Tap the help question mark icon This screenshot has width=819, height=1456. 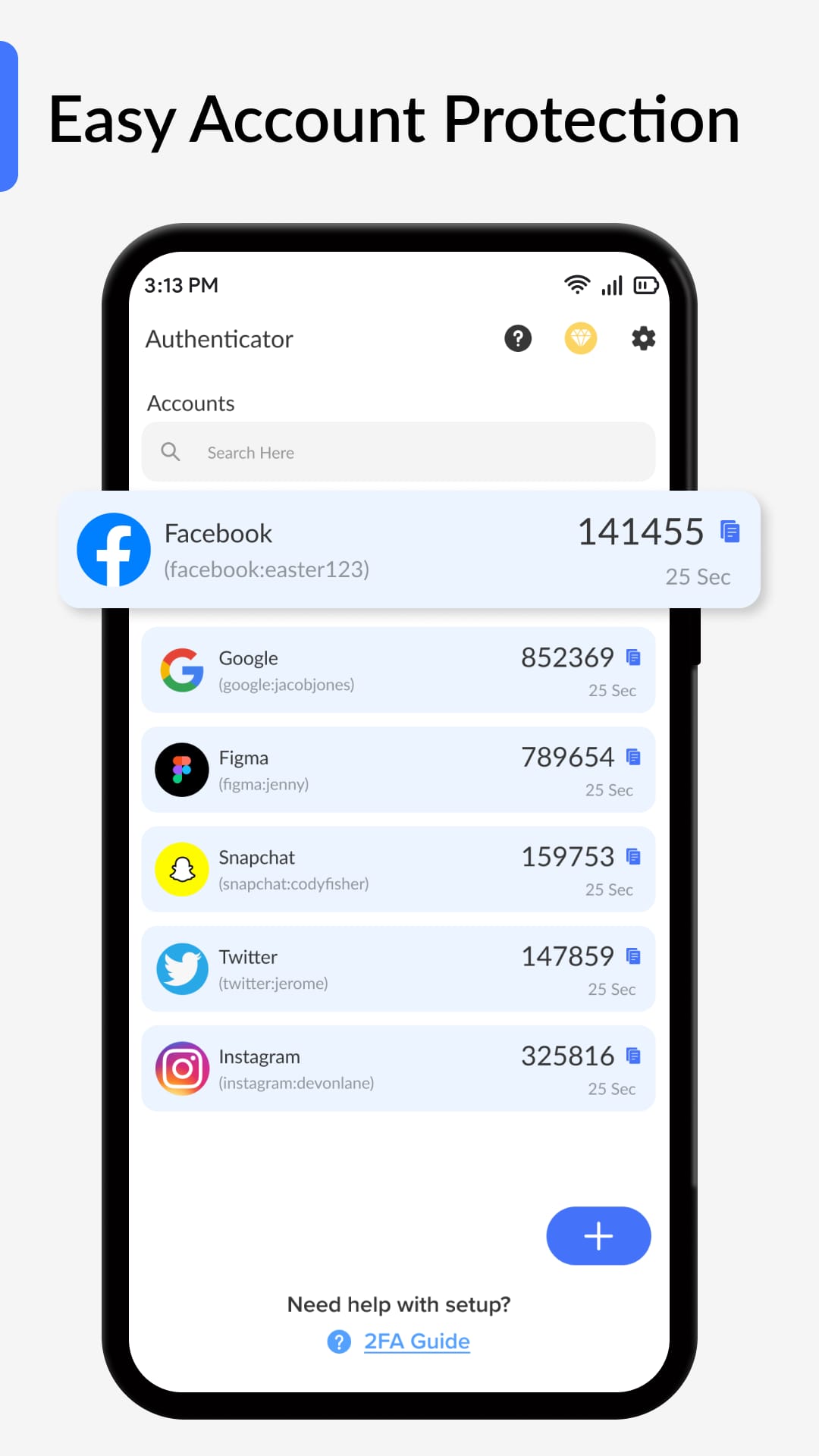coord(516,339)
